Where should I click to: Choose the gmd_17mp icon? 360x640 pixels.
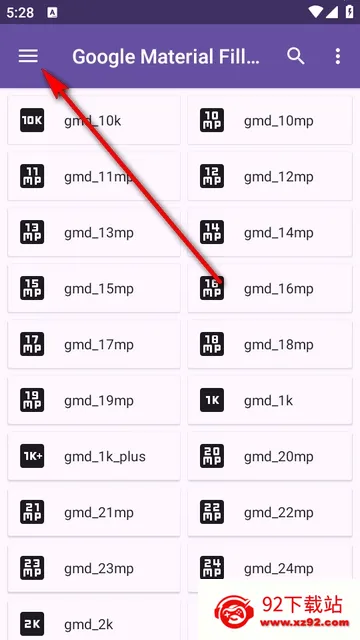tap(94, 344)
